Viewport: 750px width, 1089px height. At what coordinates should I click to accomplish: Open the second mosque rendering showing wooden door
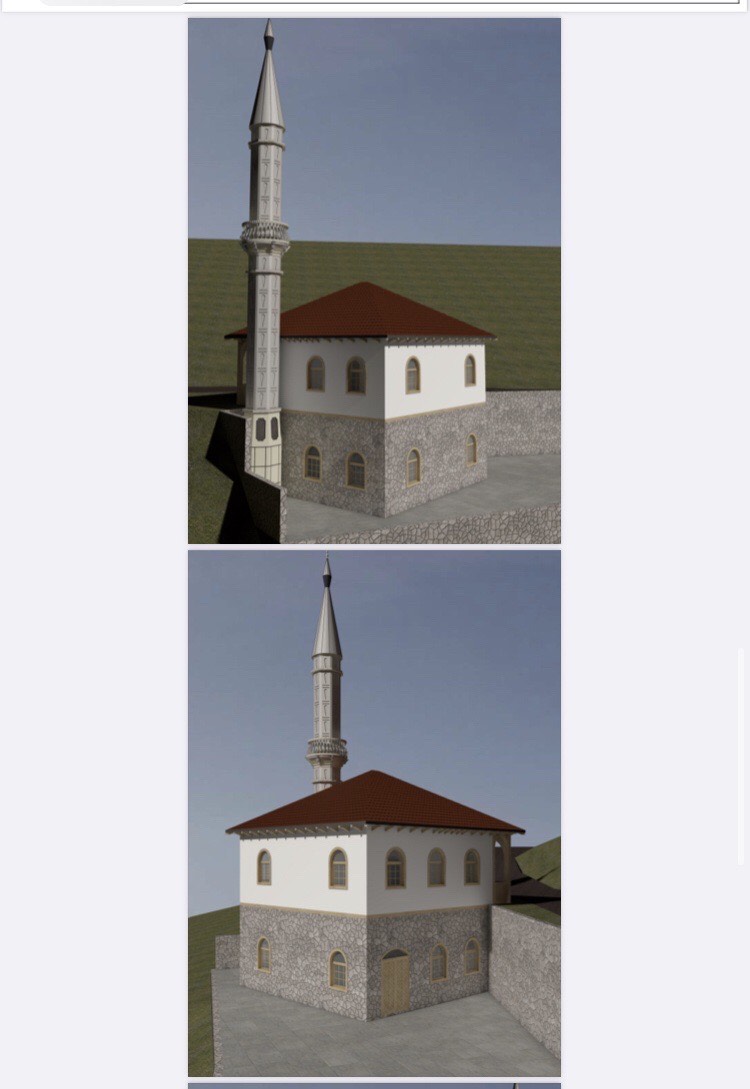pyautogui.click(x=374, y=813)
